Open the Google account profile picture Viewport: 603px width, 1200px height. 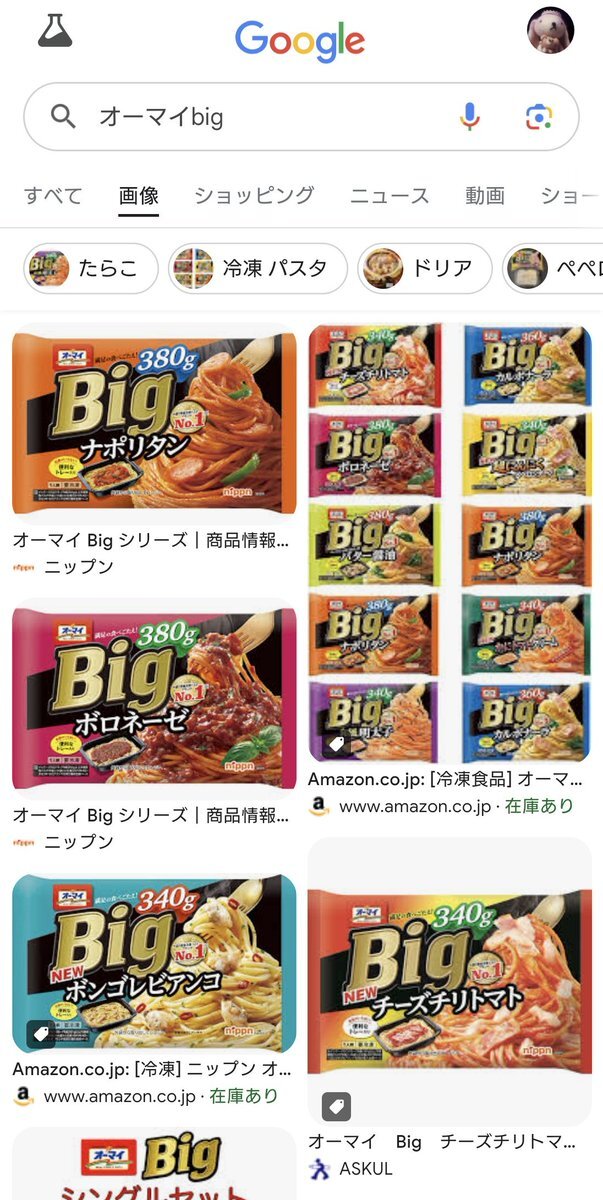(550, 31)
